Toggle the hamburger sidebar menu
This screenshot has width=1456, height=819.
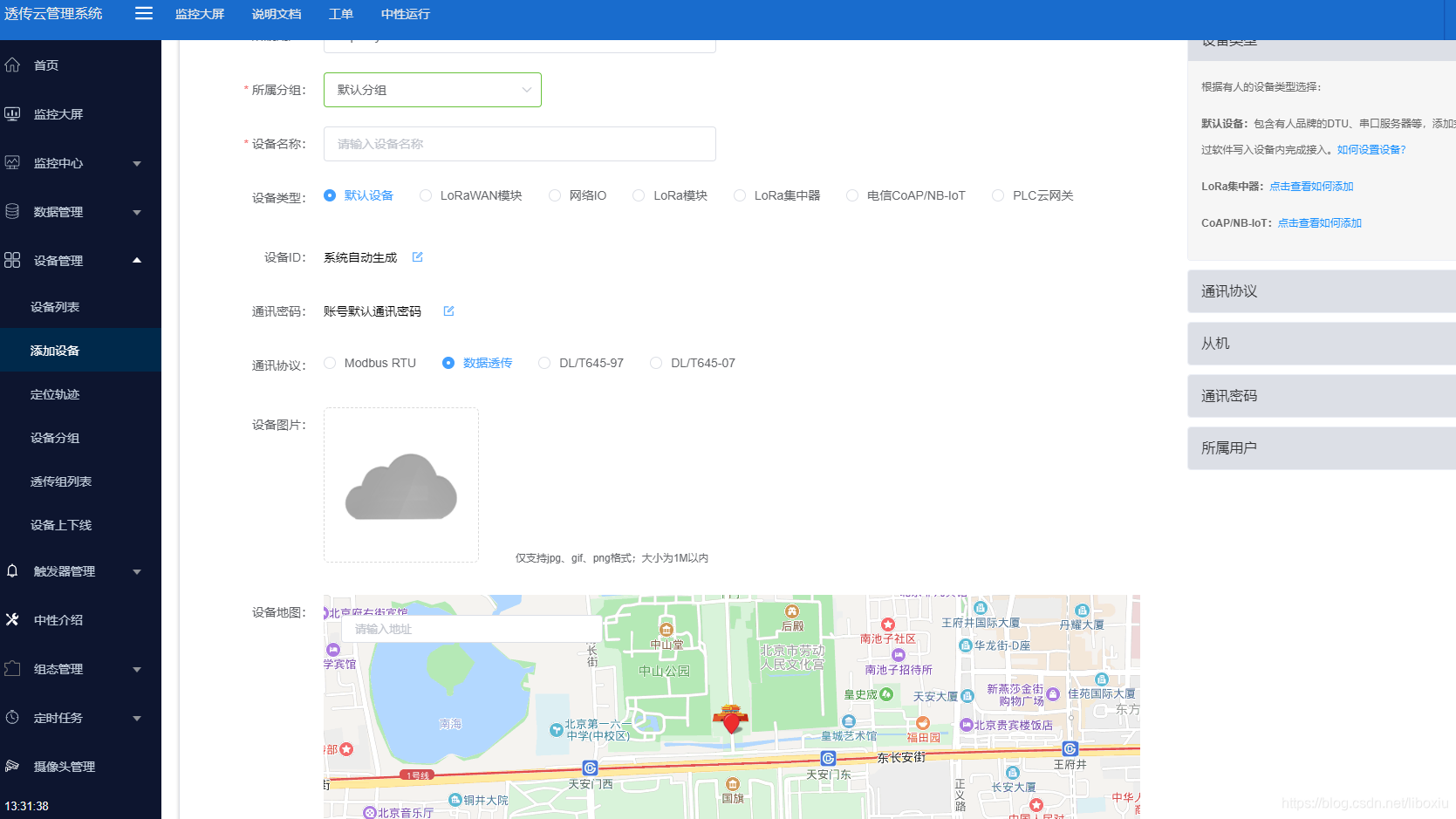144,13
